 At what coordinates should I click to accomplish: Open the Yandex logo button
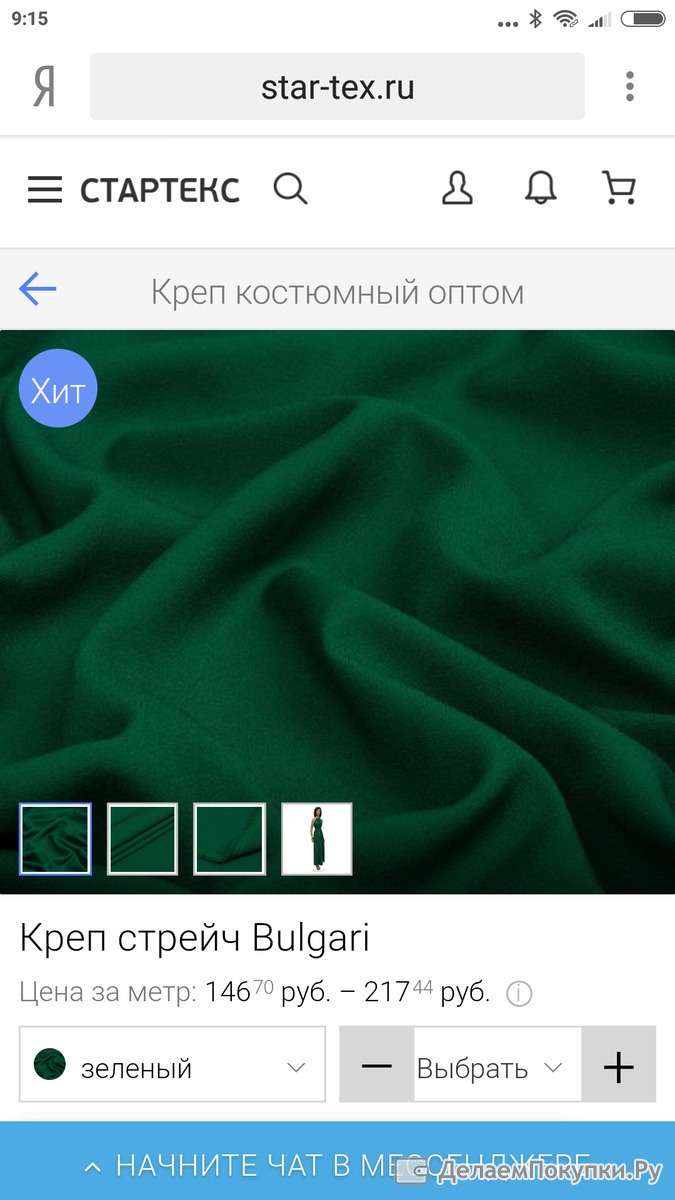tap(43, 87)
